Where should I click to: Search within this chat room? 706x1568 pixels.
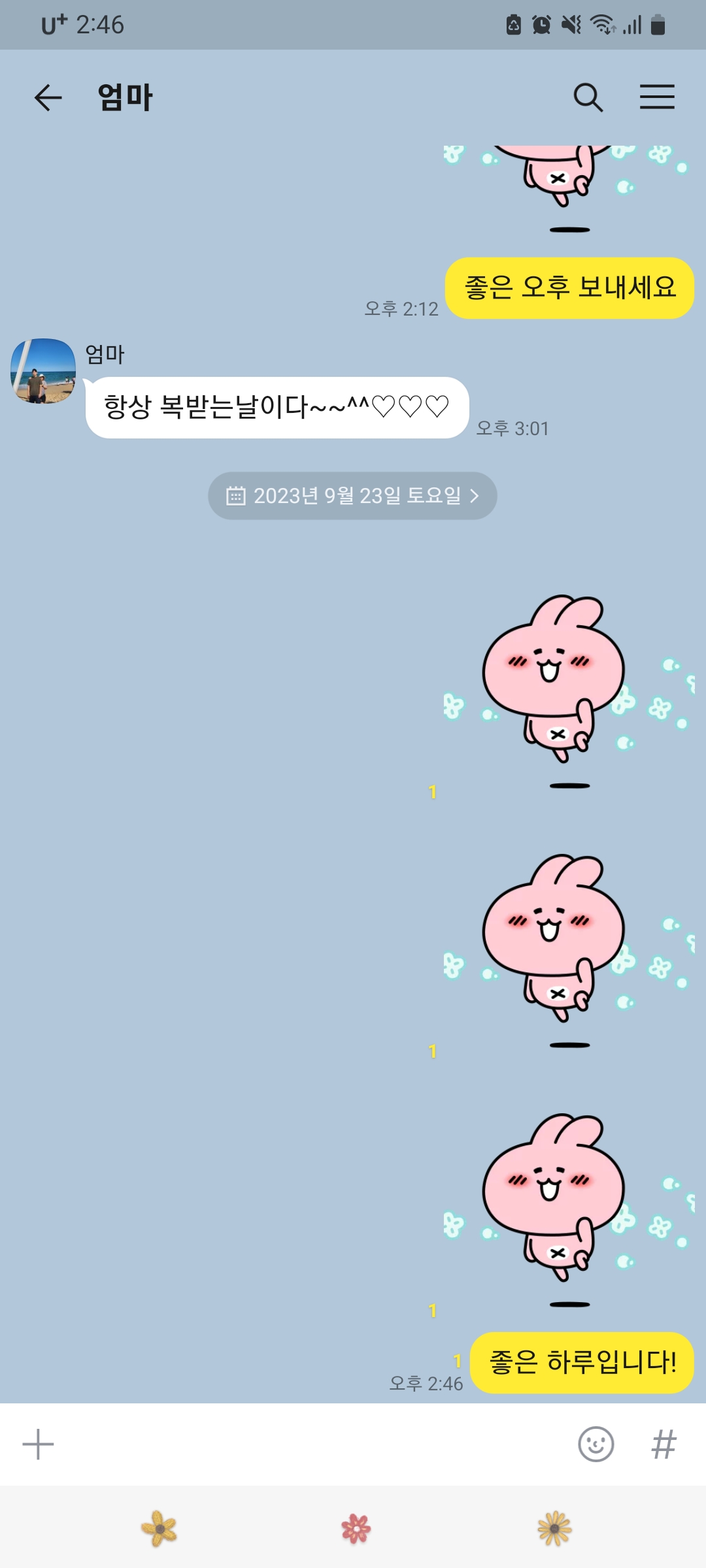588,98
